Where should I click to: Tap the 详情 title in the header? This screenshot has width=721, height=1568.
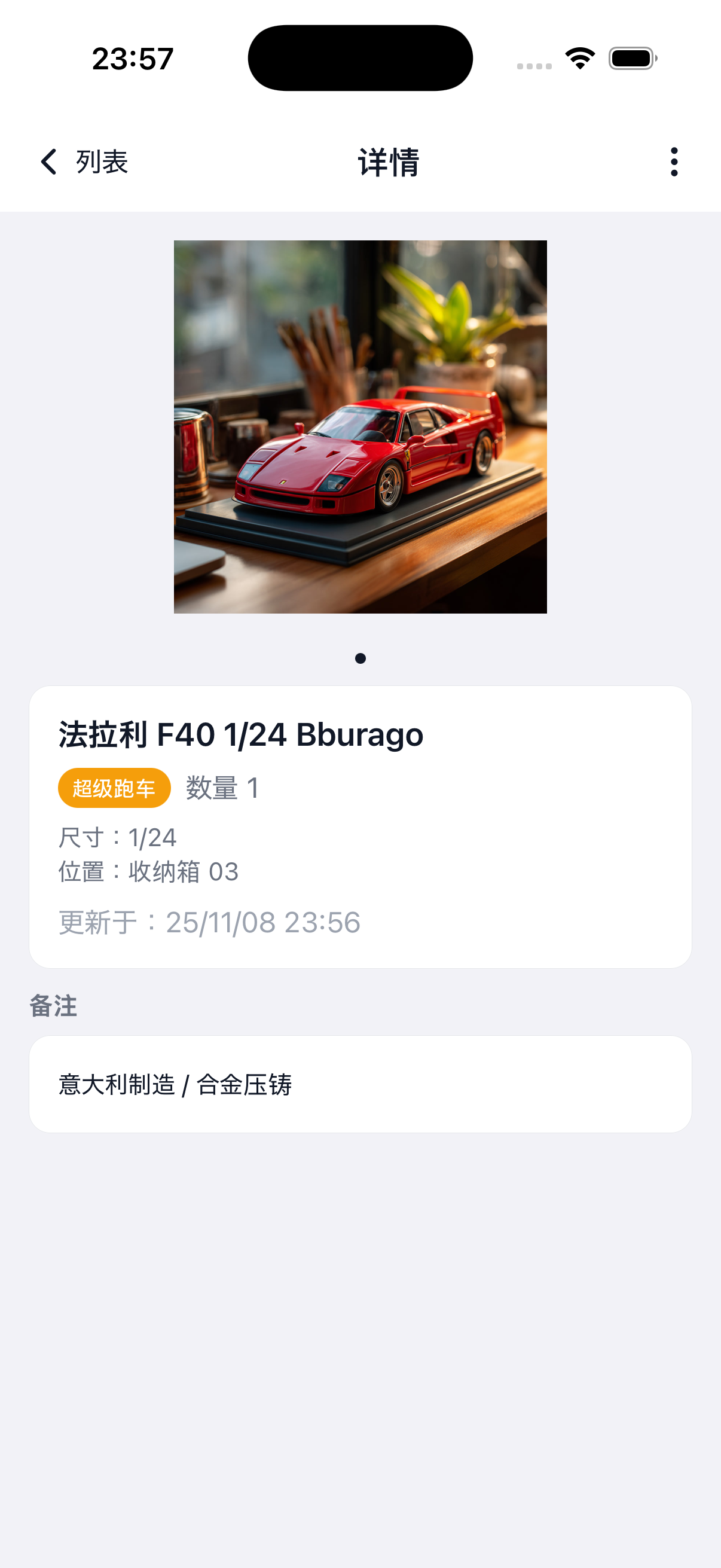point(387,162)
